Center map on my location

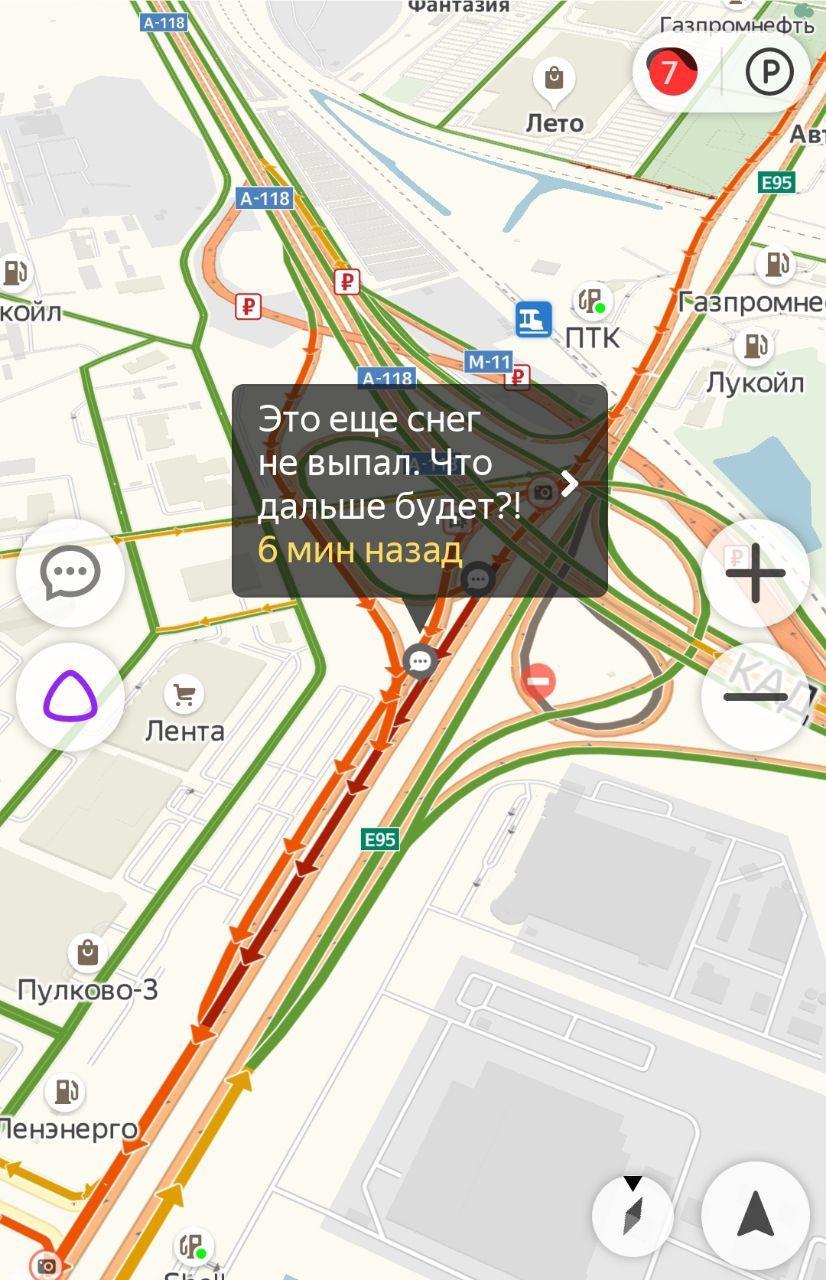tap(755, 1216)
